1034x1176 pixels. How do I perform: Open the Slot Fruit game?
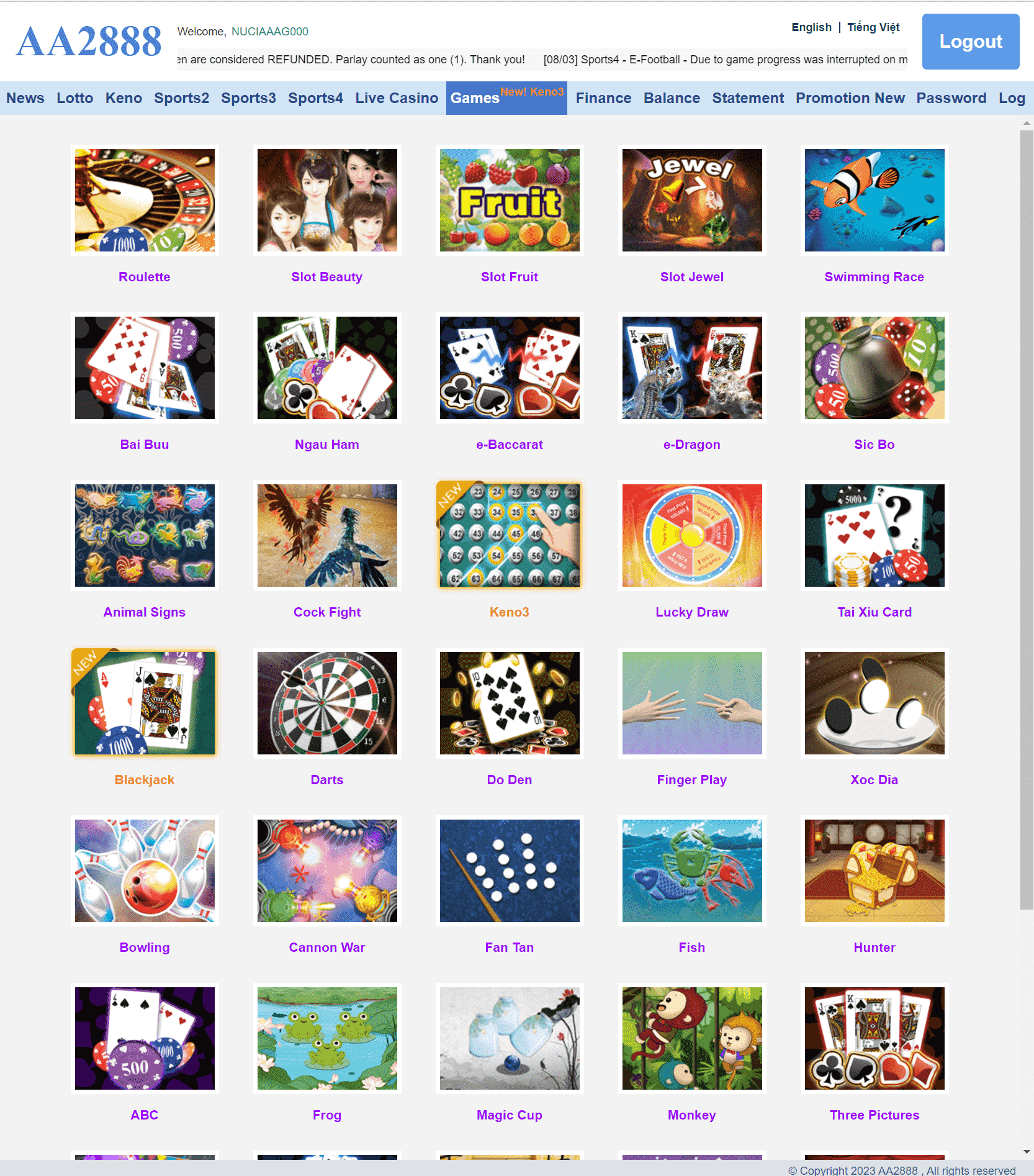tap(509, 201)
